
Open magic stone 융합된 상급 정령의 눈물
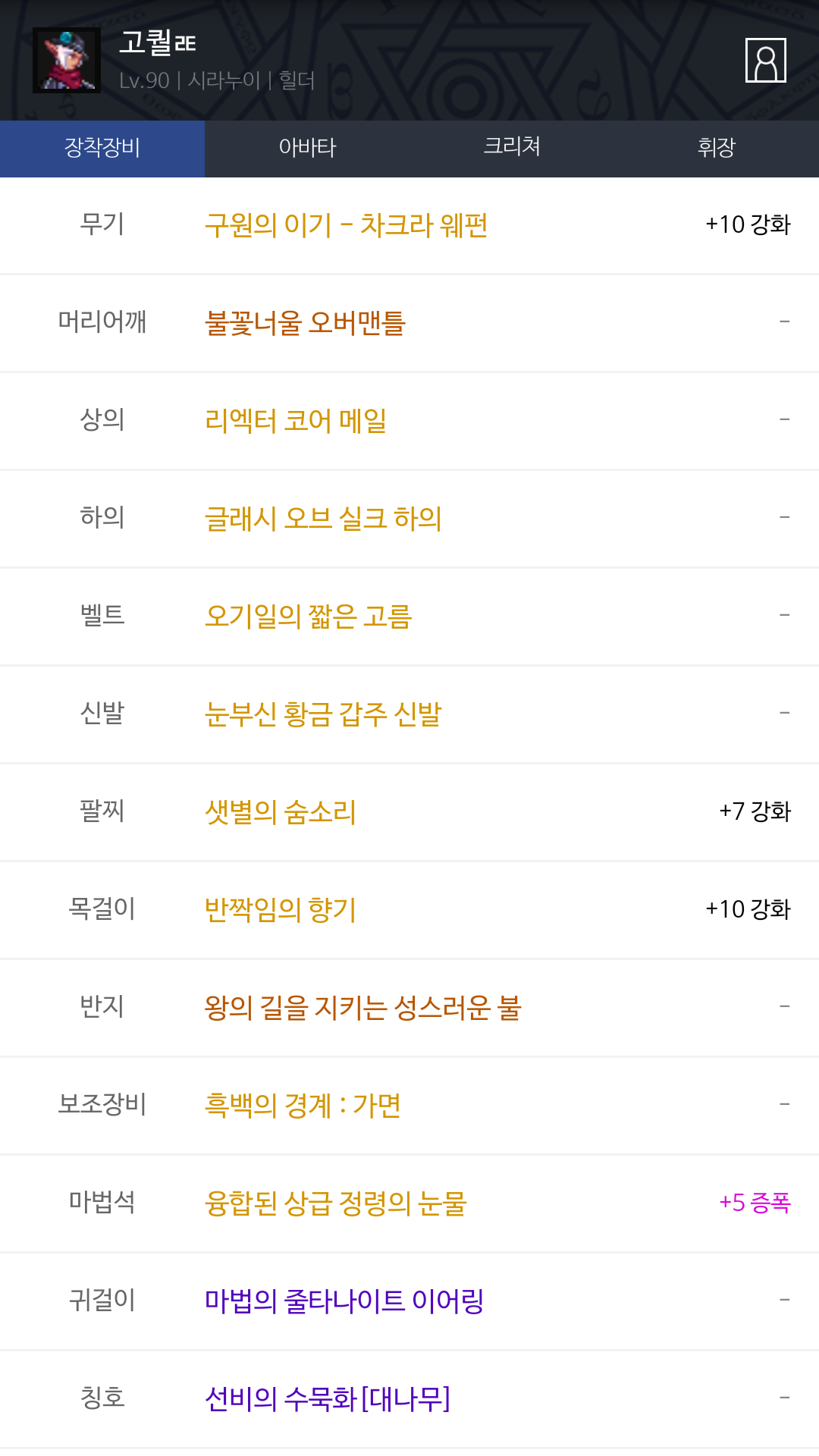click(335, 1203)
